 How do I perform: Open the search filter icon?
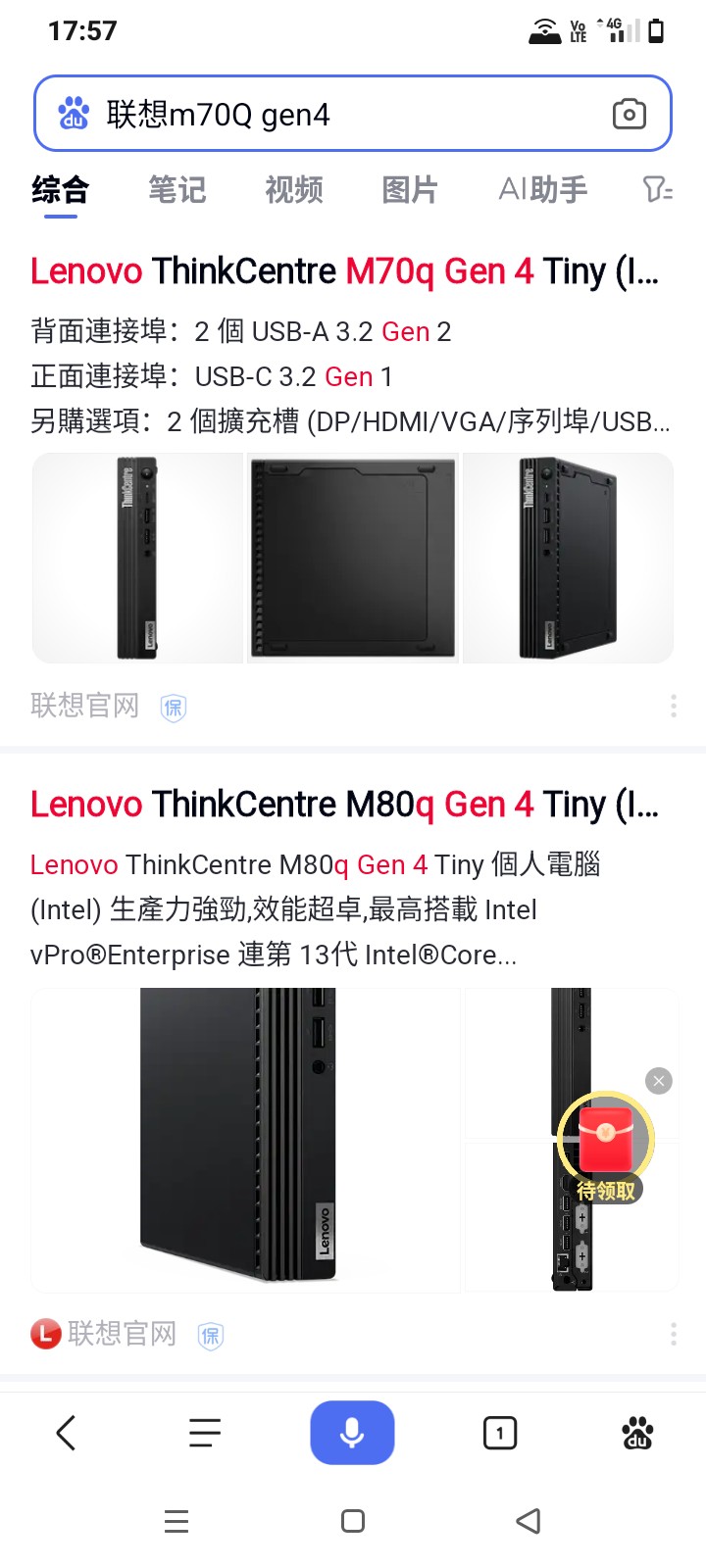point(657,189)
